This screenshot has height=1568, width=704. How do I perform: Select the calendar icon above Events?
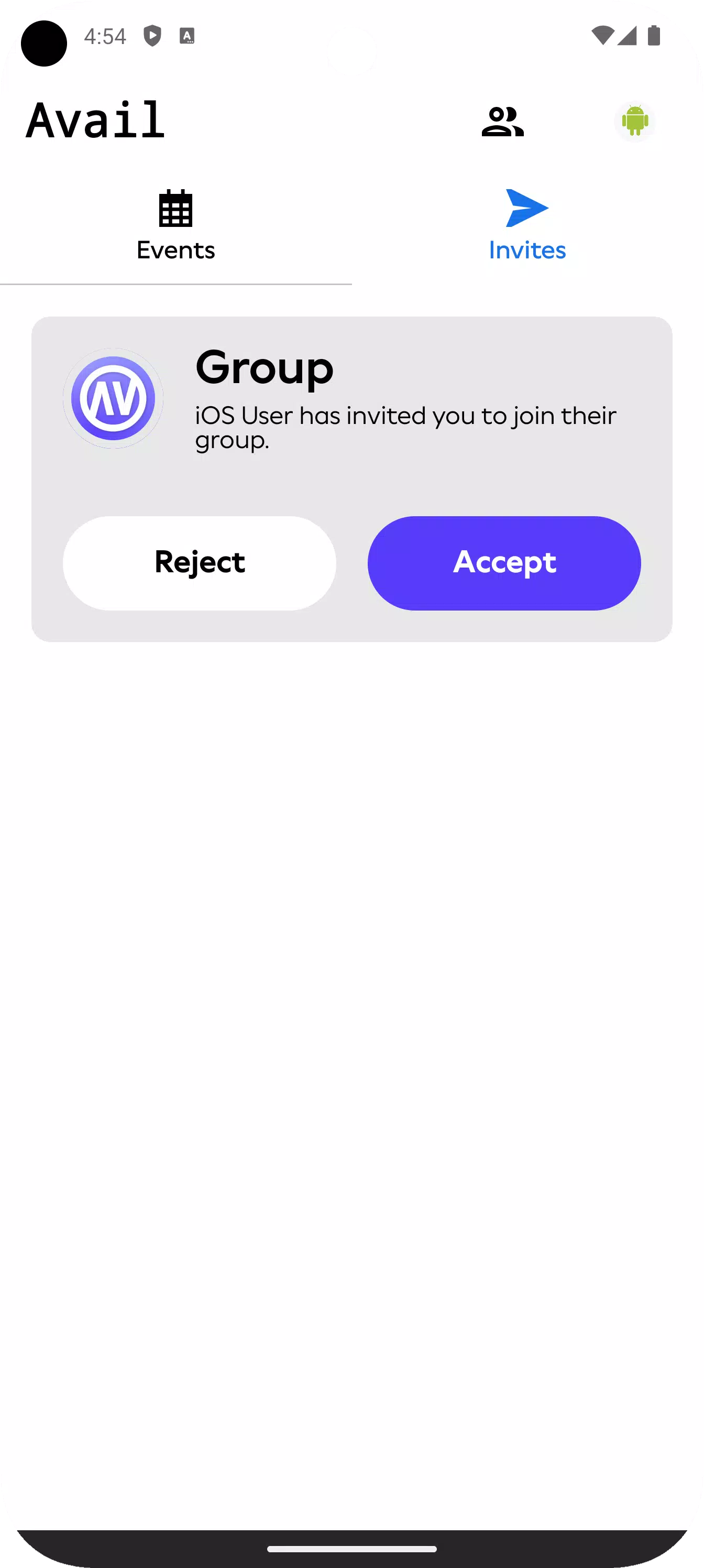pos(175,209)
